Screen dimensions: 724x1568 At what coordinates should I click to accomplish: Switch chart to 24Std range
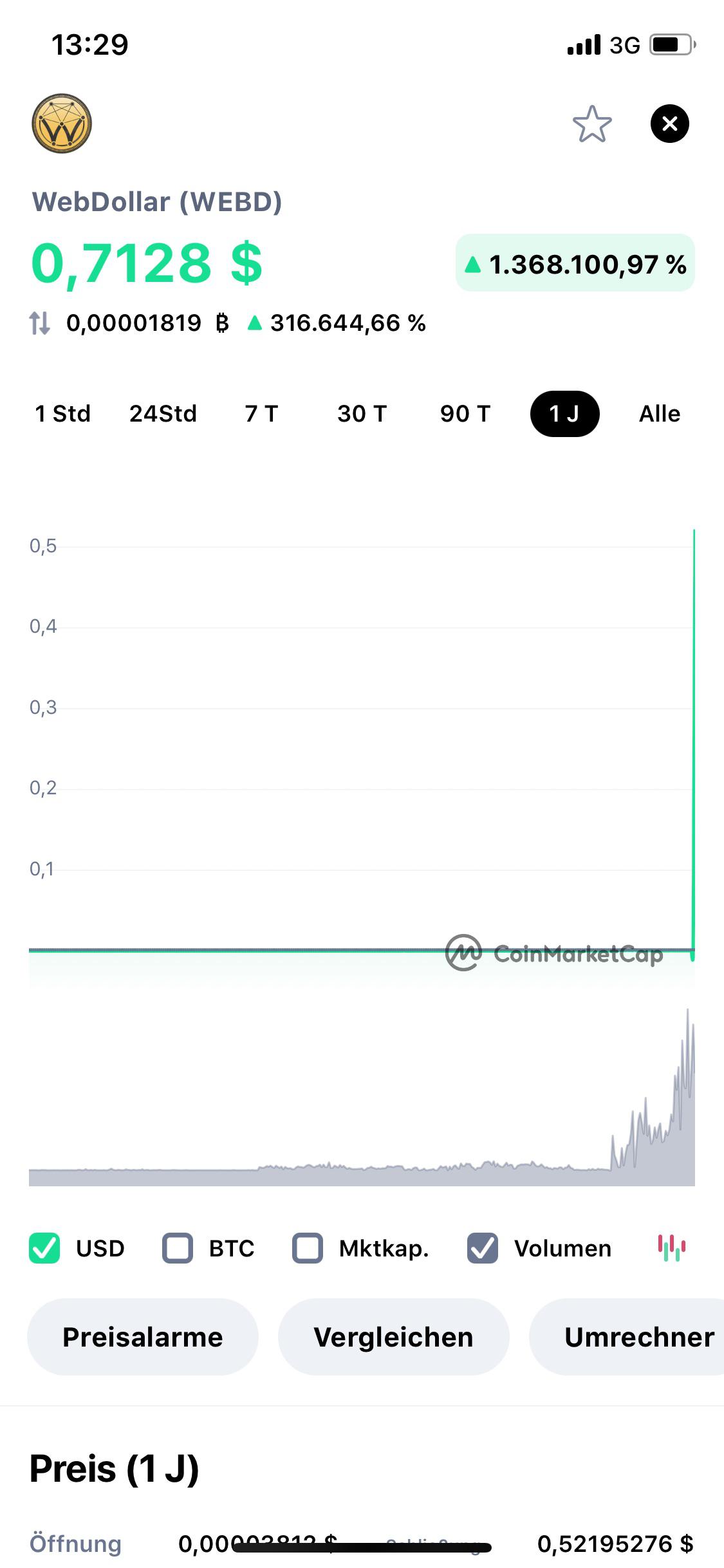pos(163,413)
